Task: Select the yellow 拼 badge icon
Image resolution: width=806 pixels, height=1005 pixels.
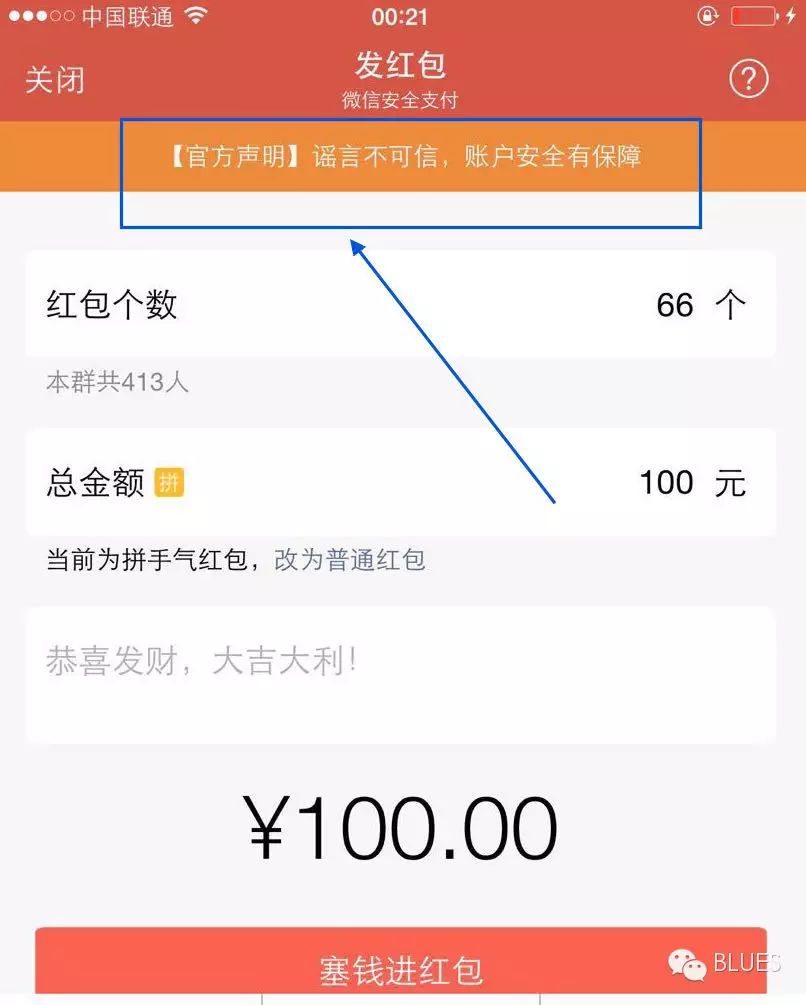Action: click(170, 484)
